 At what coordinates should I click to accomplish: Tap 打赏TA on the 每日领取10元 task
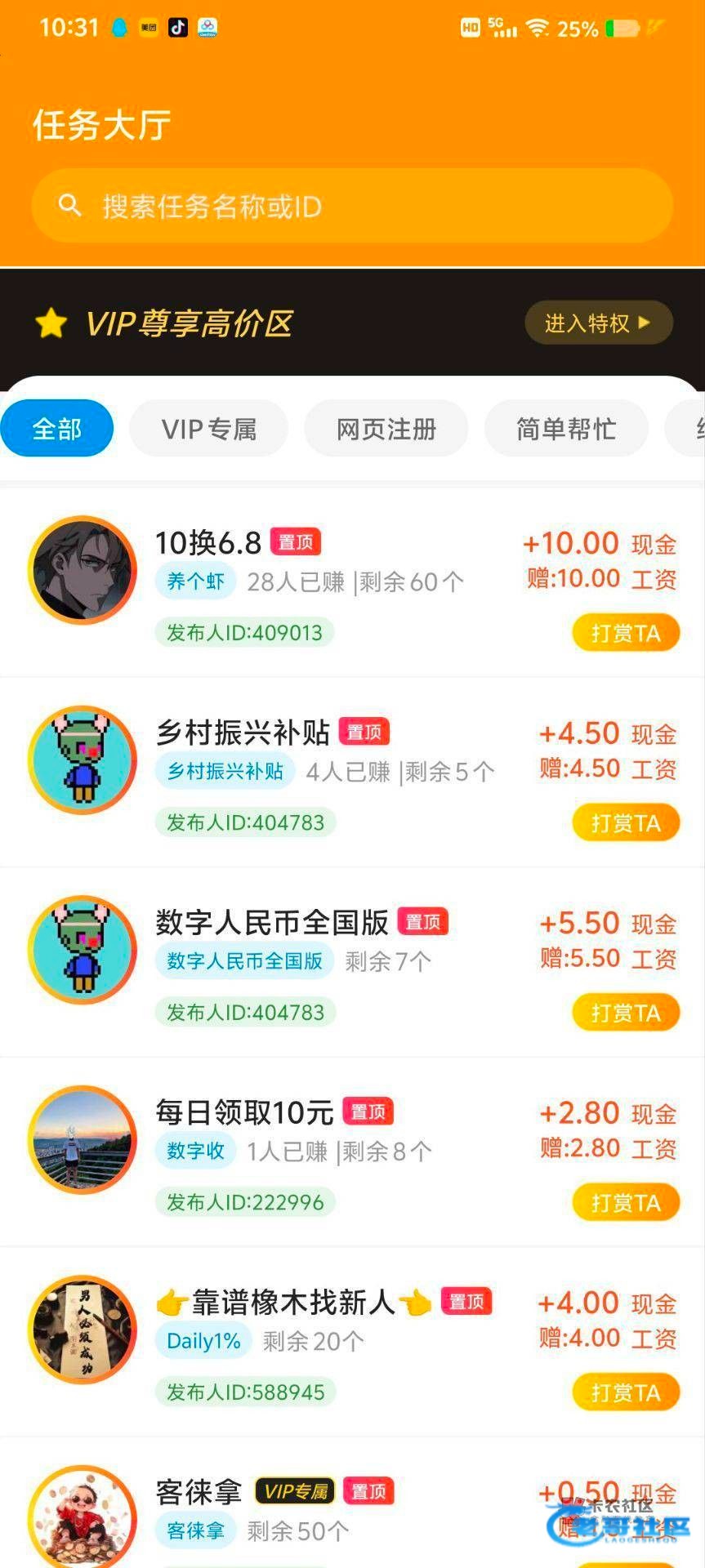click(625, 1202)
